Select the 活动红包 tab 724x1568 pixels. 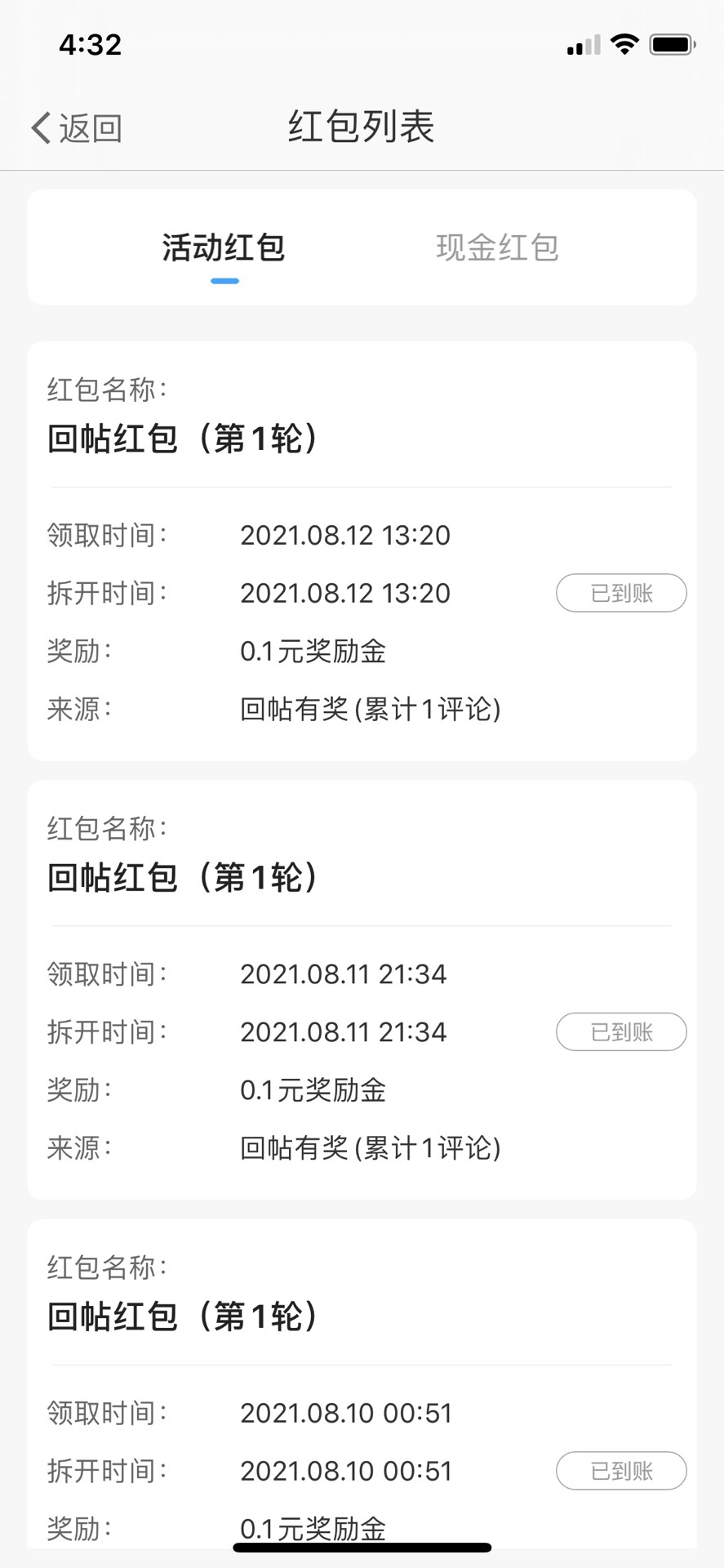(224, 247)
